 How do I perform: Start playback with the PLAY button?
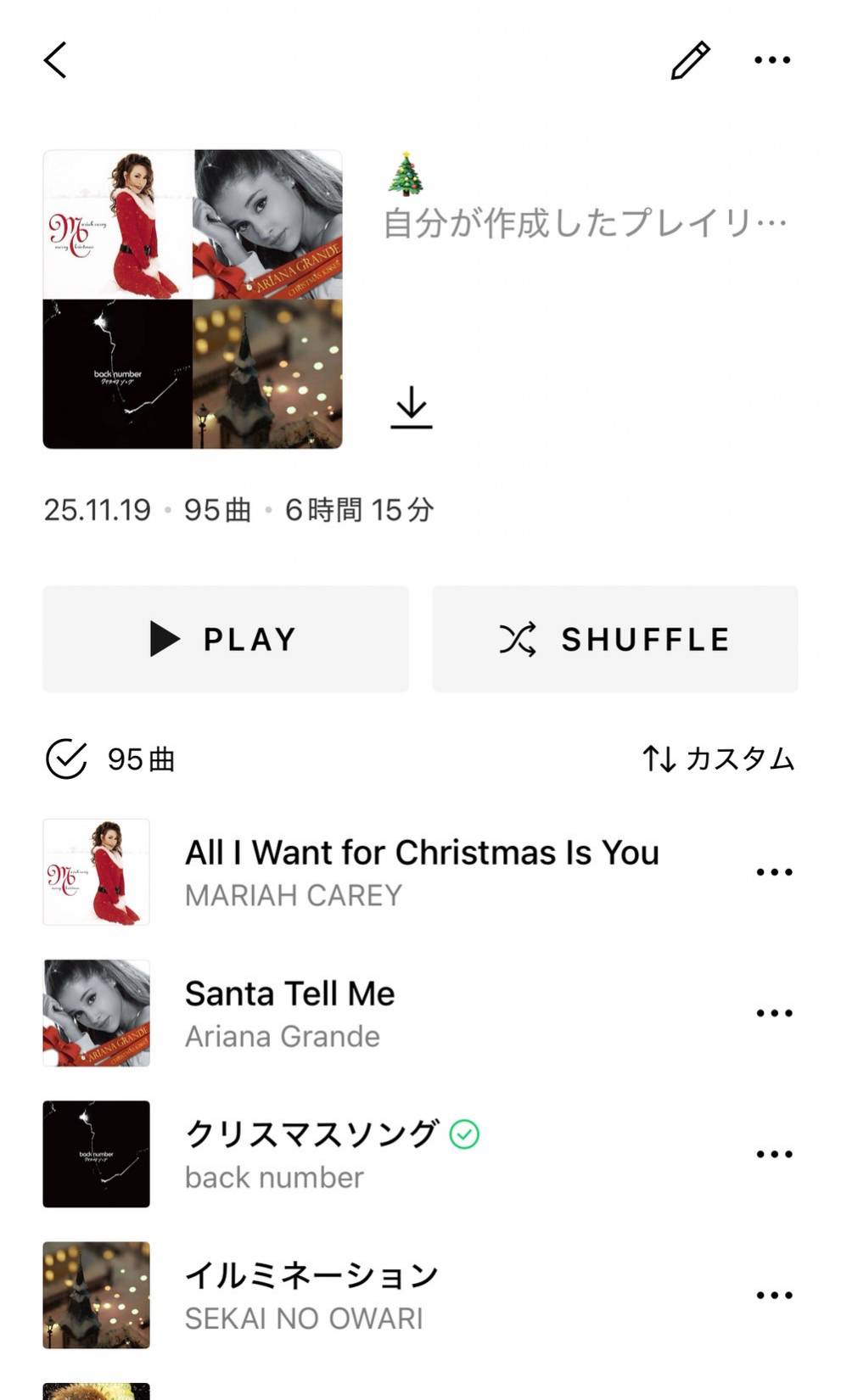226,639
